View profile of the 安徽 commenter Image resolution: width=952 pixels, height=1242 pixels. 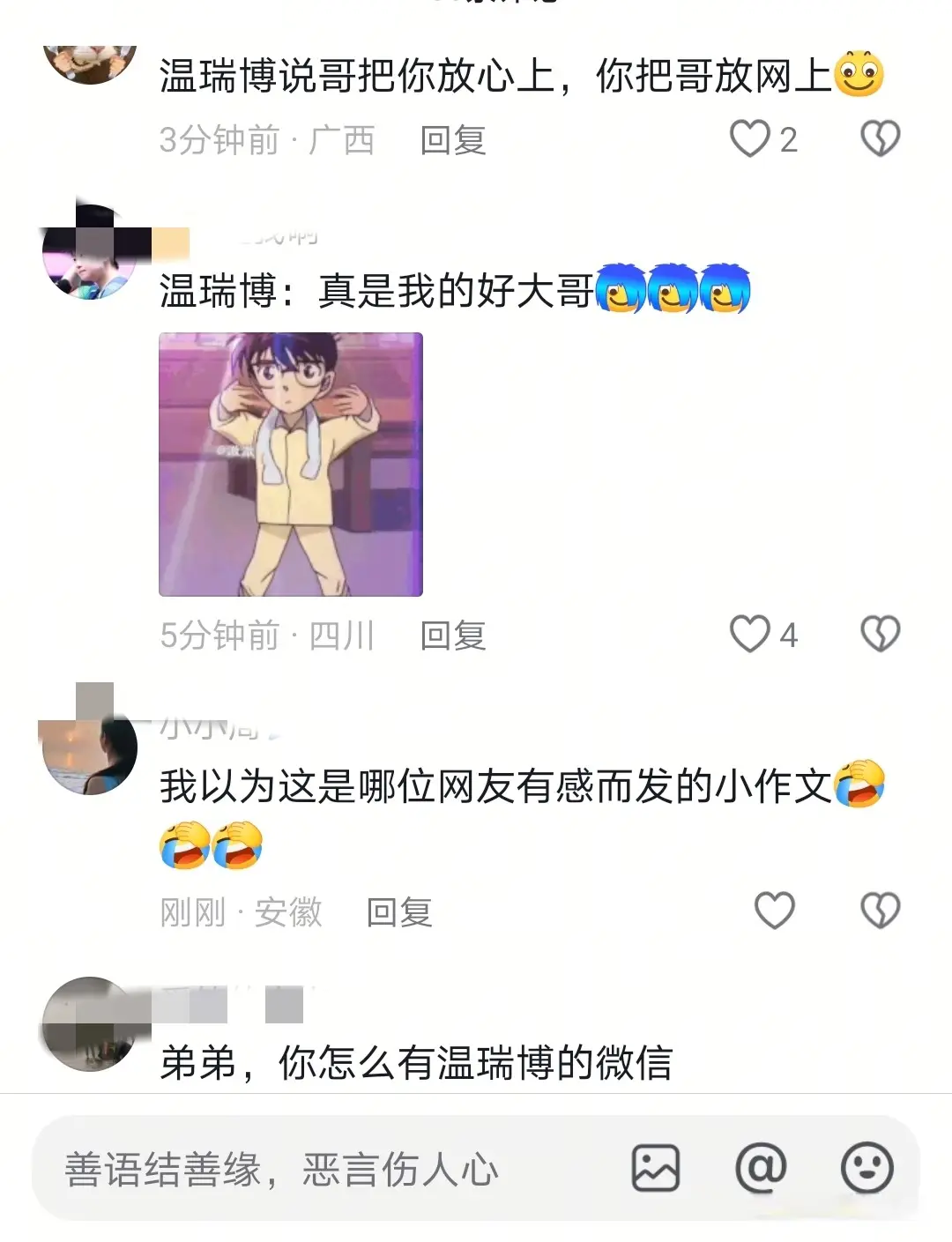click(x=88, y=749)
